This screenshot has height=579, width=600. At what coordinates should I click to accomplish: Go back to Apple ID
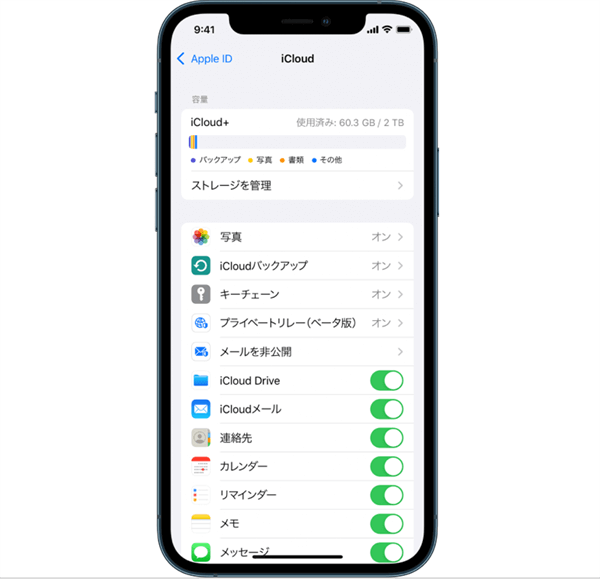205,59
